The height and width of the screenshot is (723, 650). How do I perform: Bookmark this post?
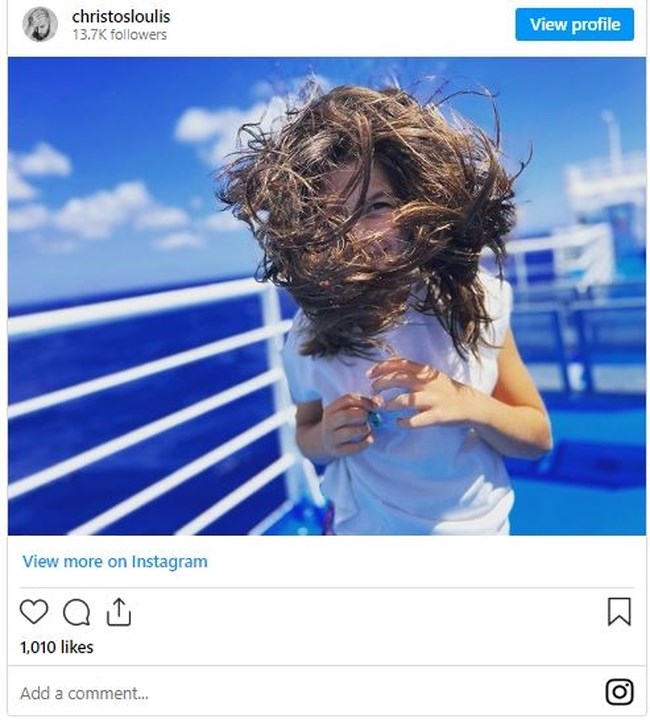(619, 611)
